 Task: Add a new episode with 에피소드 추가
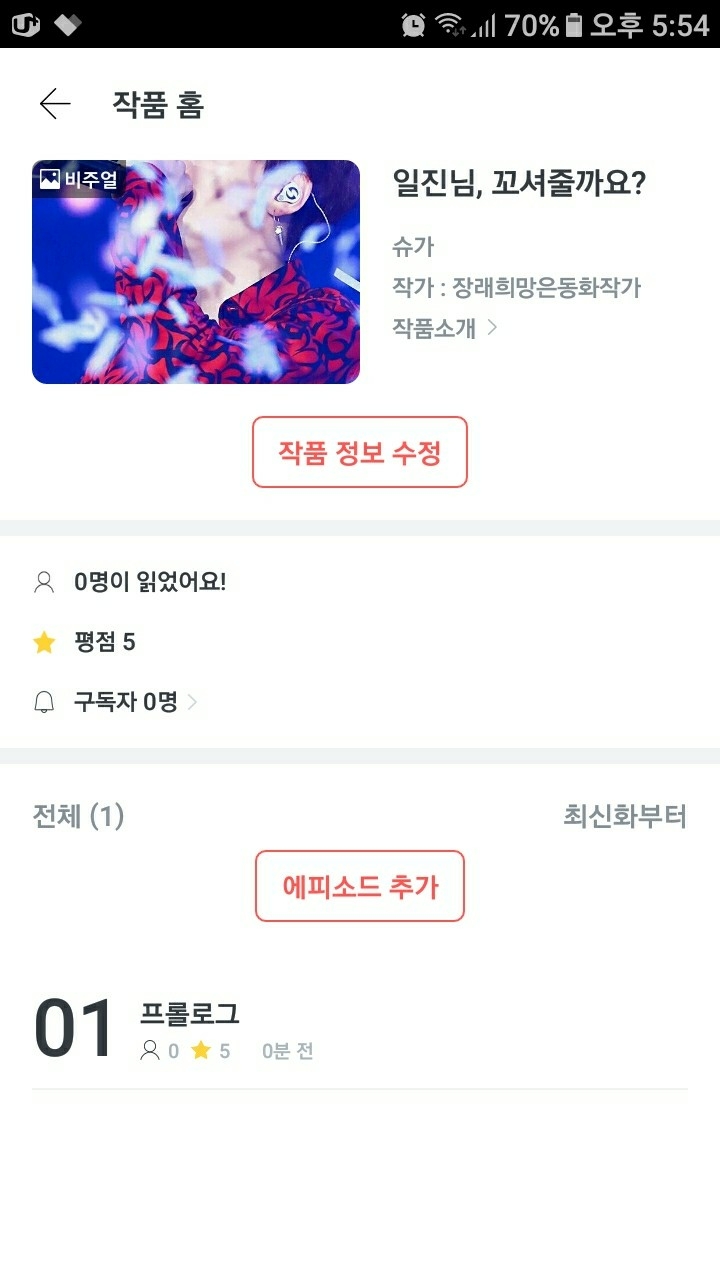tap(360, 886)
